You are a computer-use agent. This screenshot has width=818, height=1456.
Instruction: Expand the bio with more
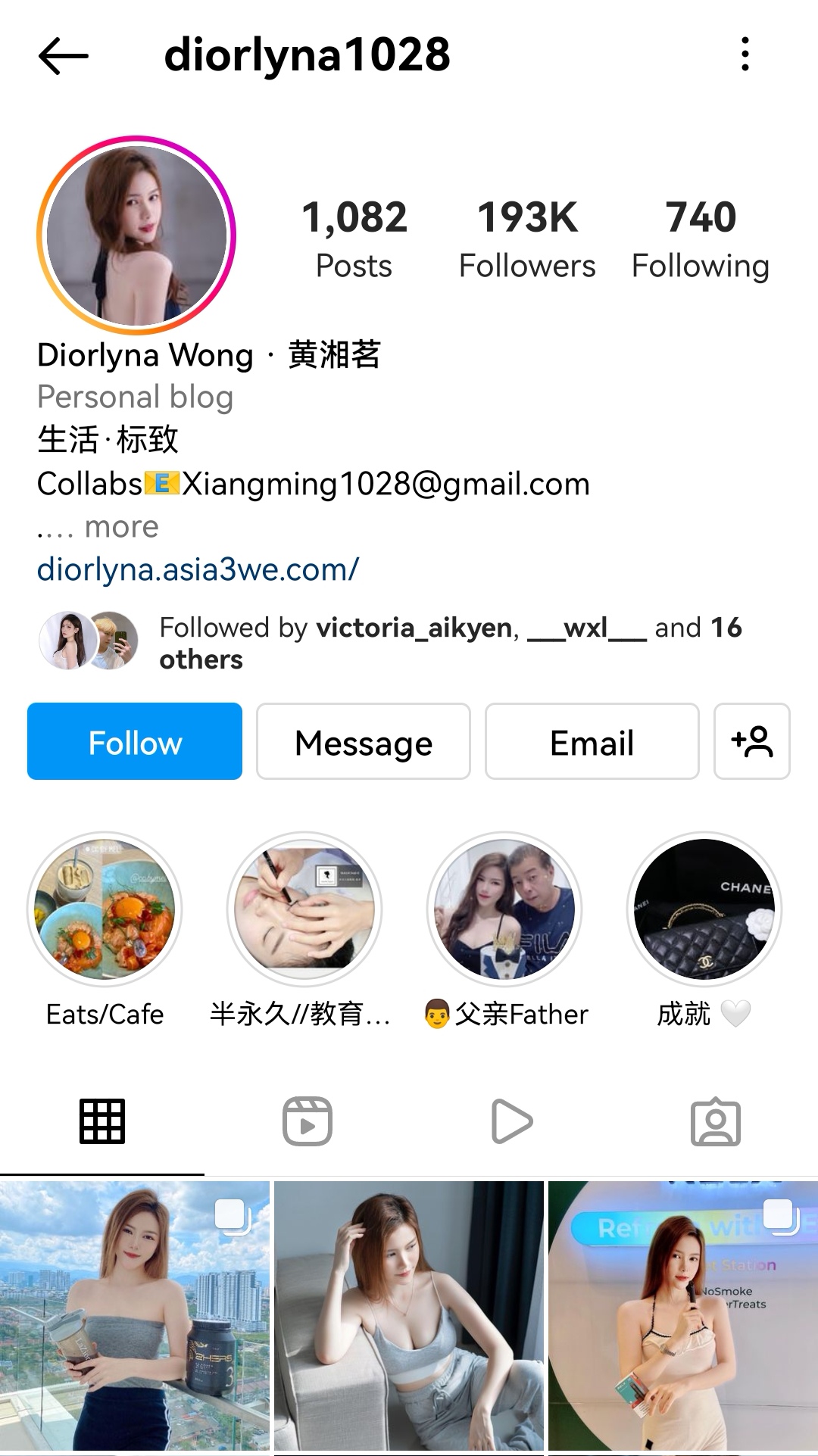121,527
